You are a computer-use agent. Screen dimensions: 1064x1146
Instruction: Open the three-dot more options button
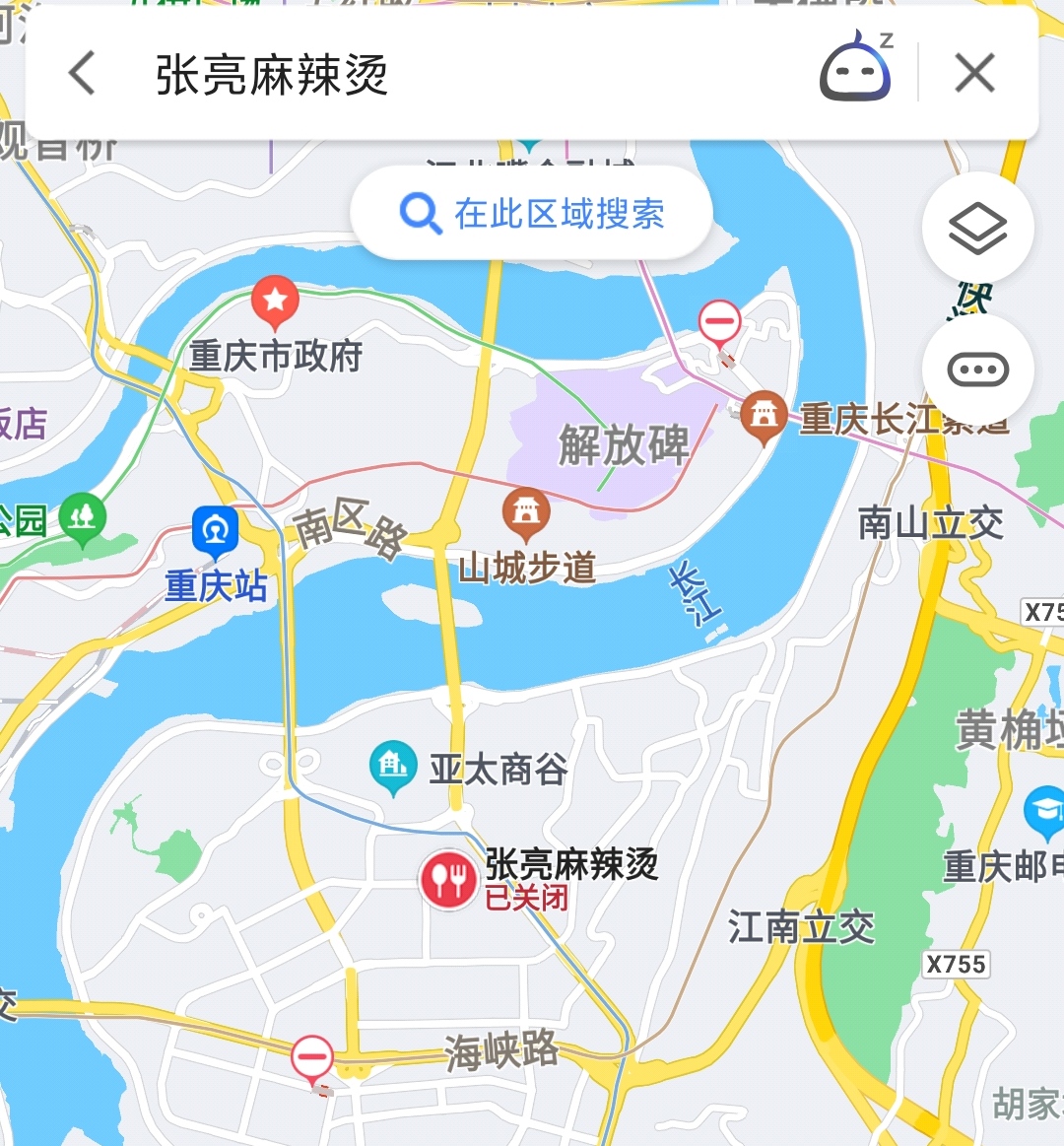click(977, 371)
